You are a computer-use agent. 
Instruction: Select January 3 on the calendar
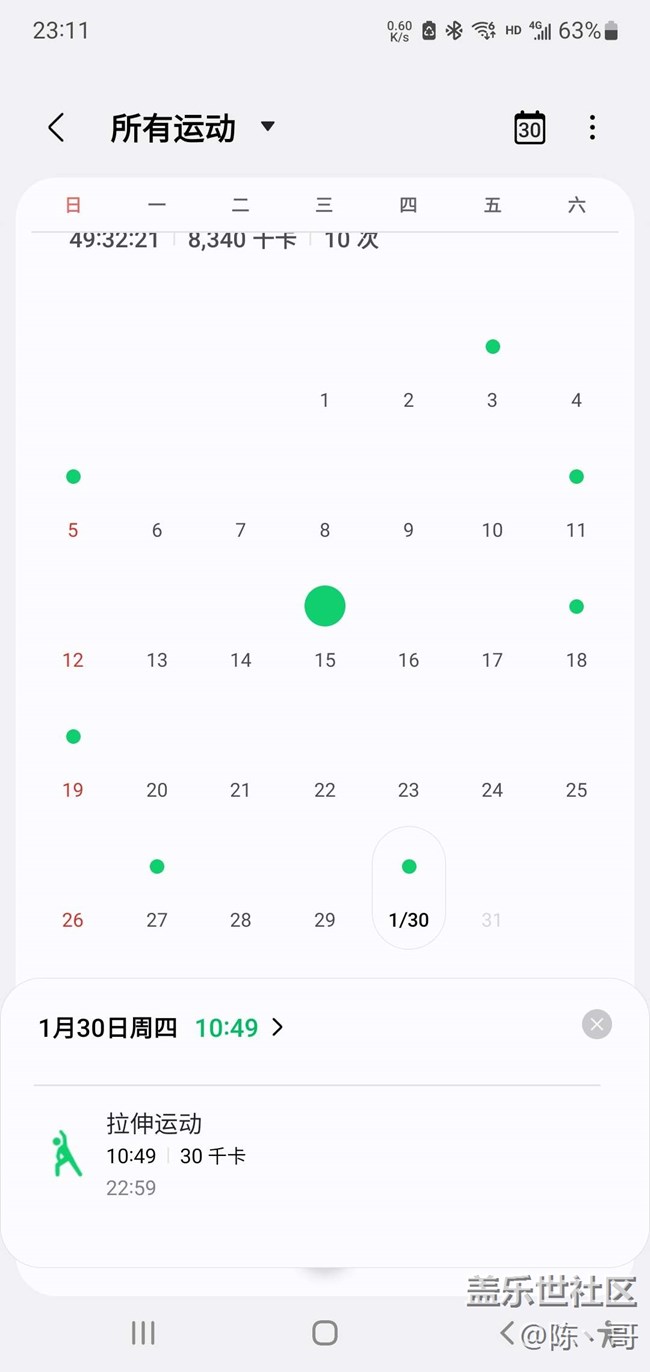point(492,372)
